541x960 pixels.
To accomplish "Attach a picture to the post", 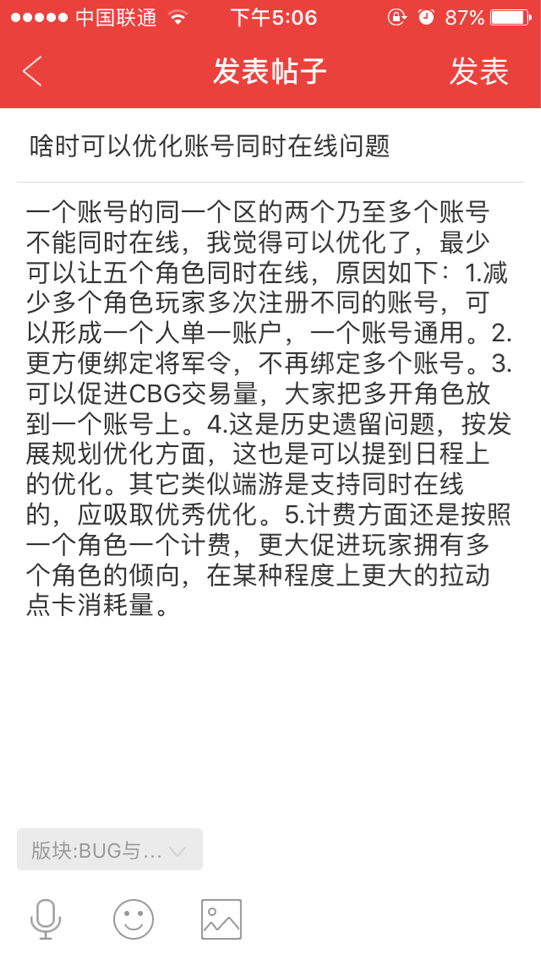I will pyautogui.click(x=222, y=919).
